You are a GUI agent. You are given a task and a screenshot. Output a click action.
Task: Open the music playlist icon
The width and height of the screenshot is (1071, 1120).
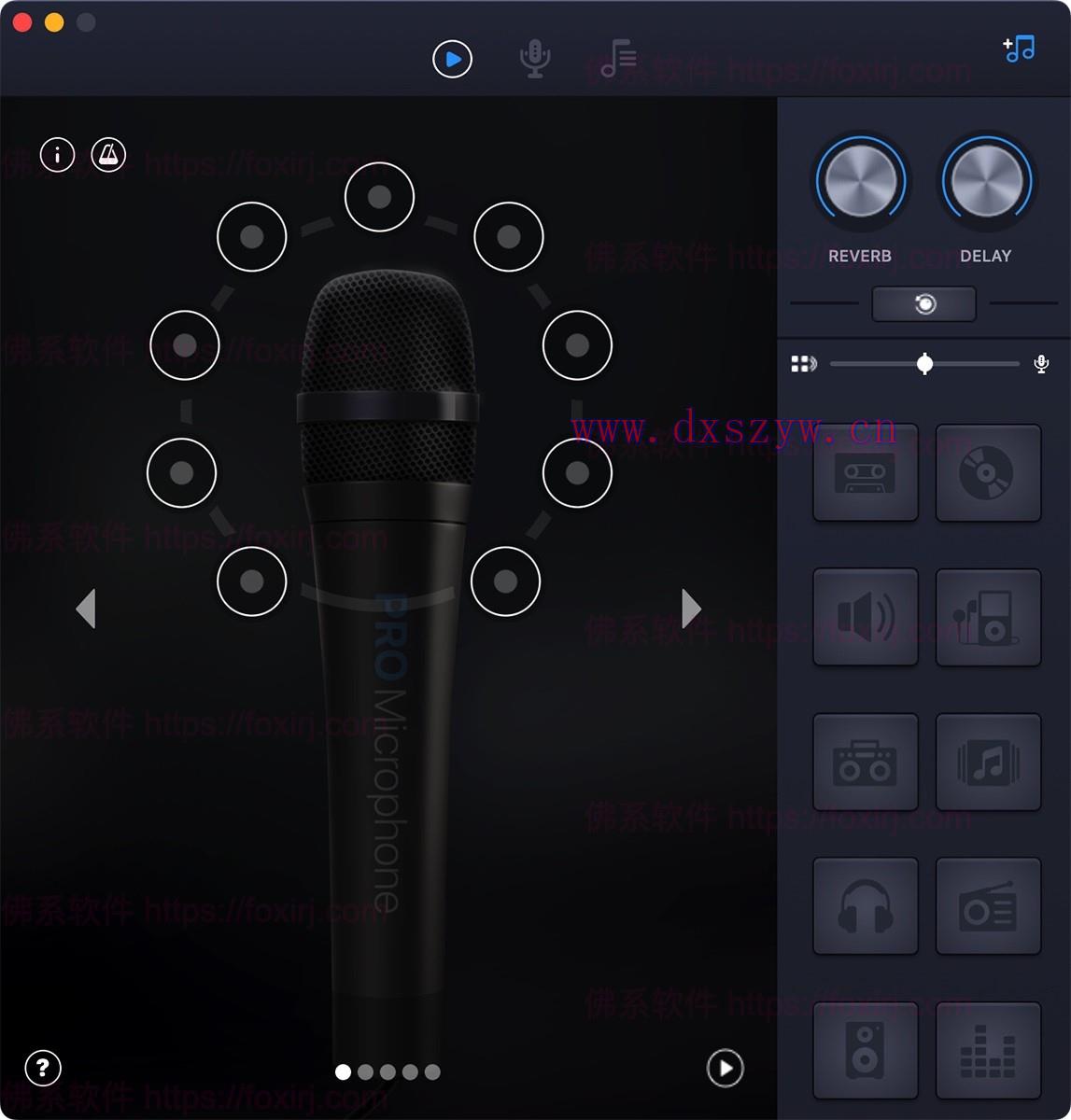617,59
